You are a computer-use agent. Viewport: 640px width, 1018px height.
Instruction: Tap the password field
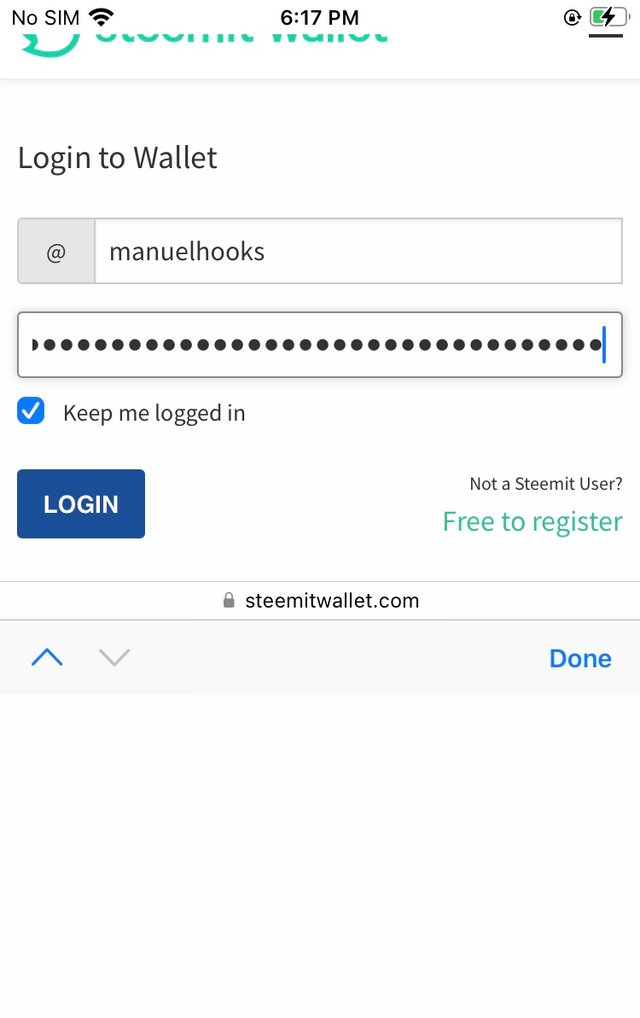[x=320, y=345]
